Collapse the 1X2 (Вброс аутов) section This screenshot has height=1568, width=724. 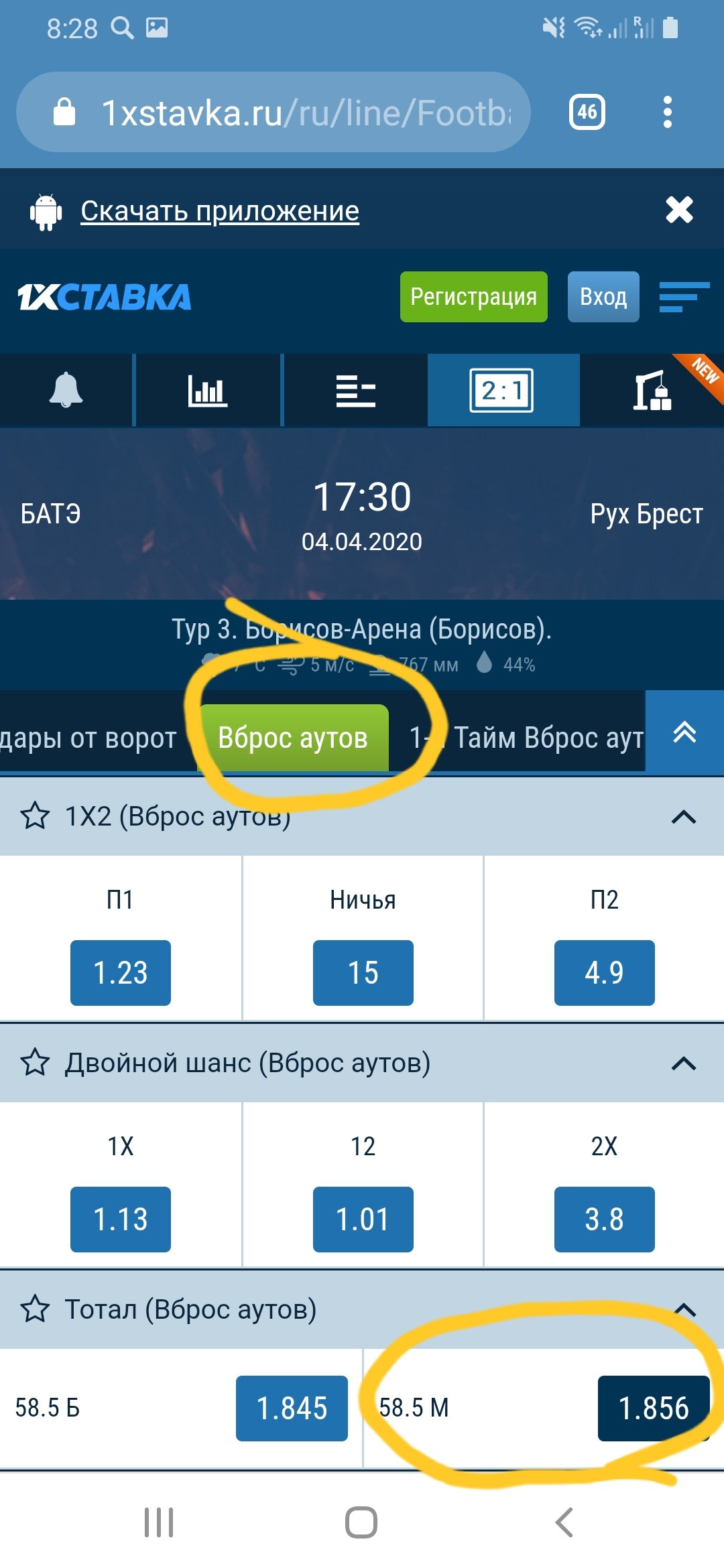point(684,817)
